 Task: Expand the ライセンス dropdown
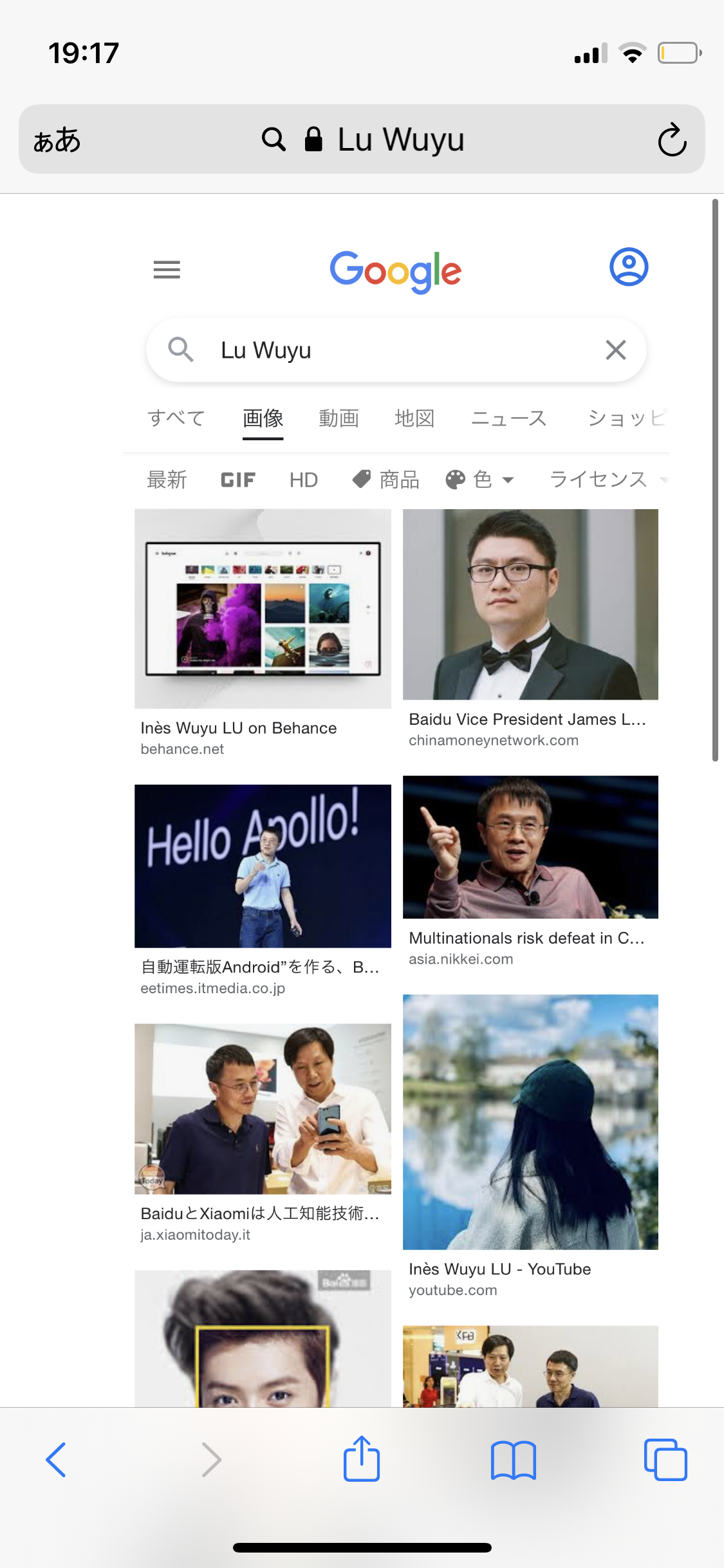coord(608,480)
